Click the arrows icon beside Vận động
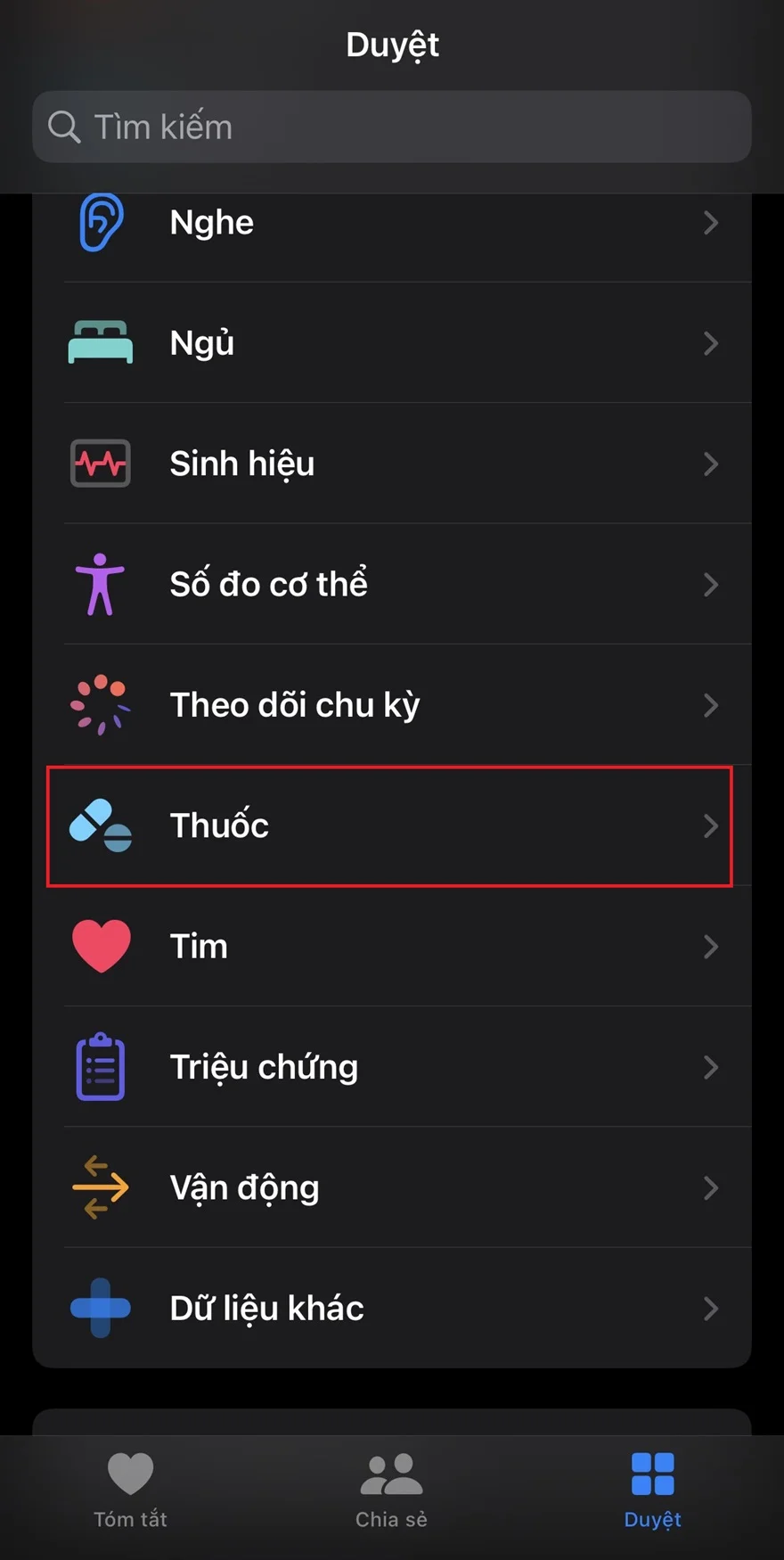Viewport: 784px width, 1560px height. tap(101, 1186)
